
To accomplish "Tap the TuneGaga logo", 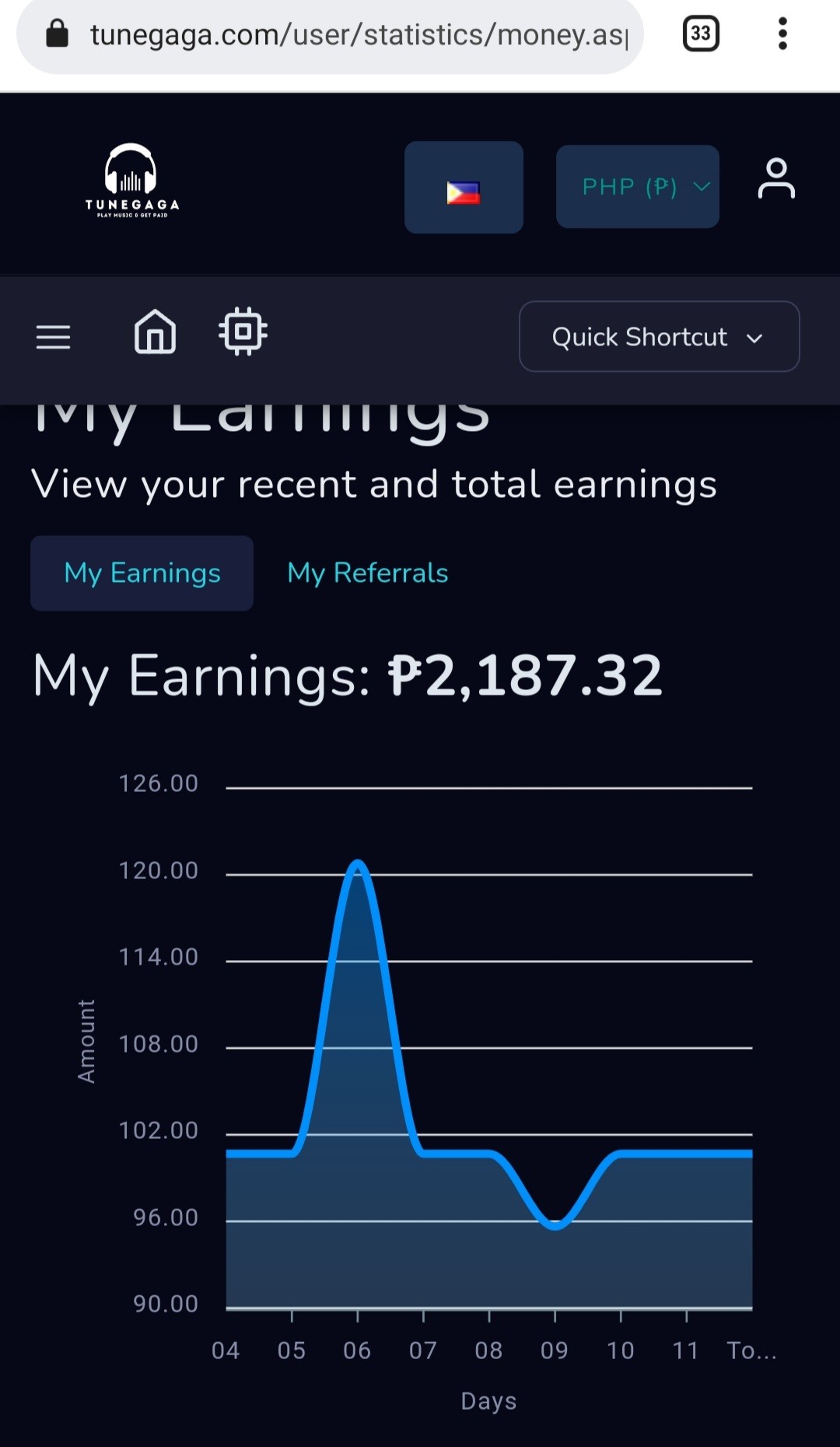I will tap(132, 180).
